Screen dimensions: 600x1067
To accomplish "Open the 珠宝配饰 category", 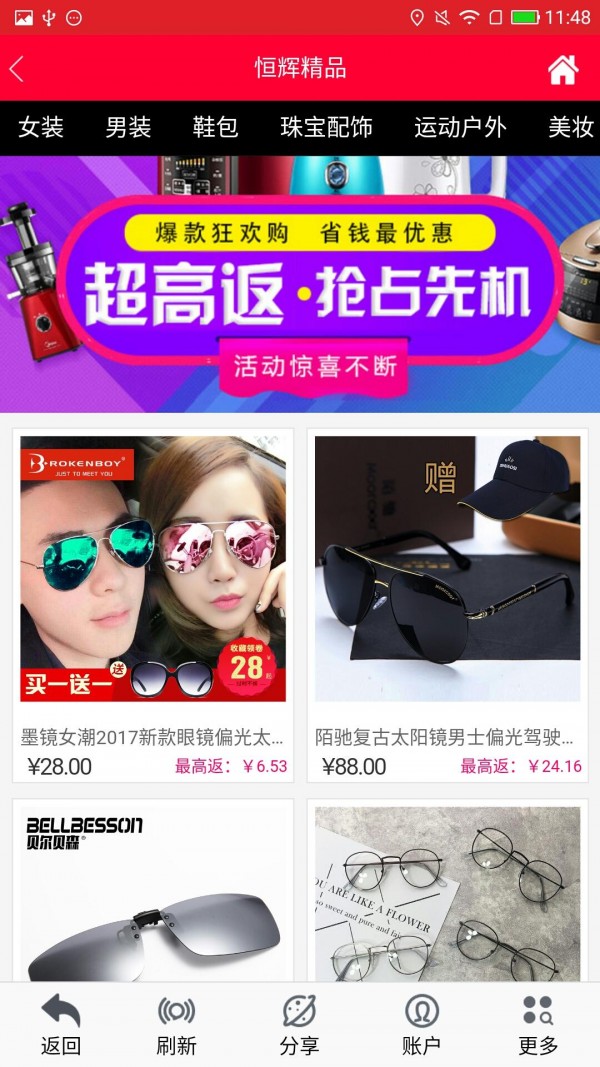I will [326, 128].
